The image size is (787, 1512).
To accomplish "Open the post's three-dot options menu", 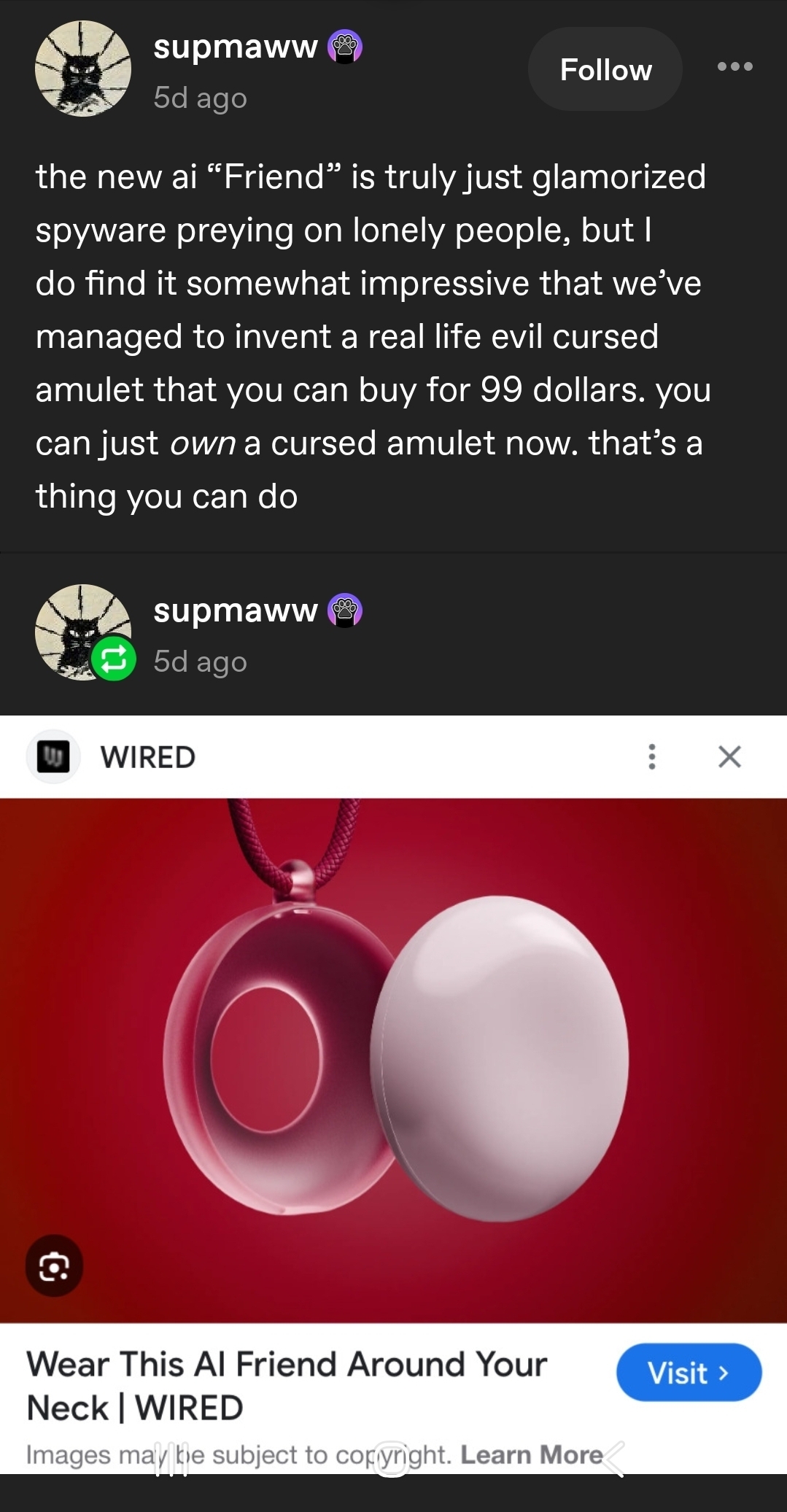I will [734, 66].
